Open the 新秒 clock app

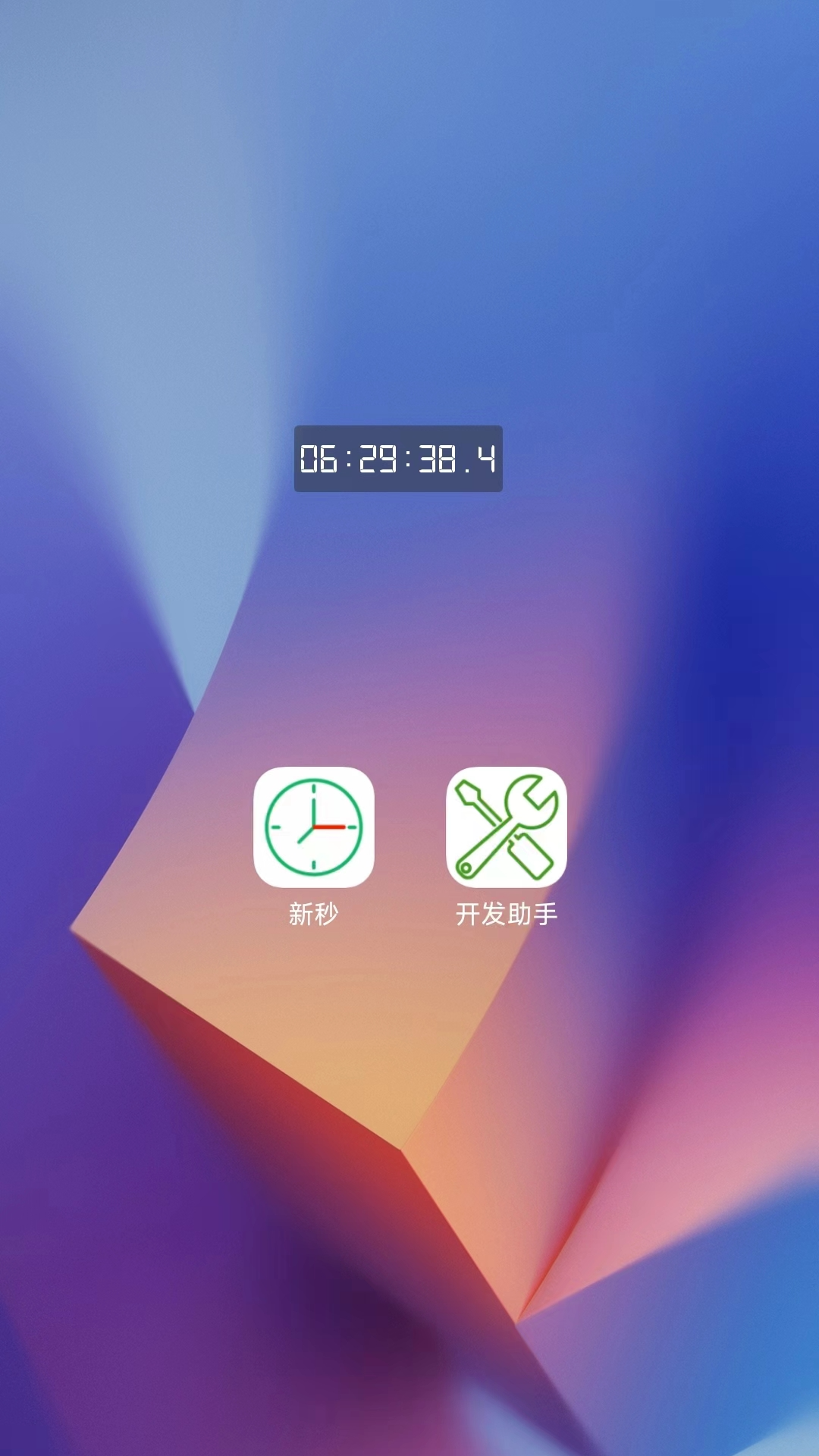coord(313,827)
